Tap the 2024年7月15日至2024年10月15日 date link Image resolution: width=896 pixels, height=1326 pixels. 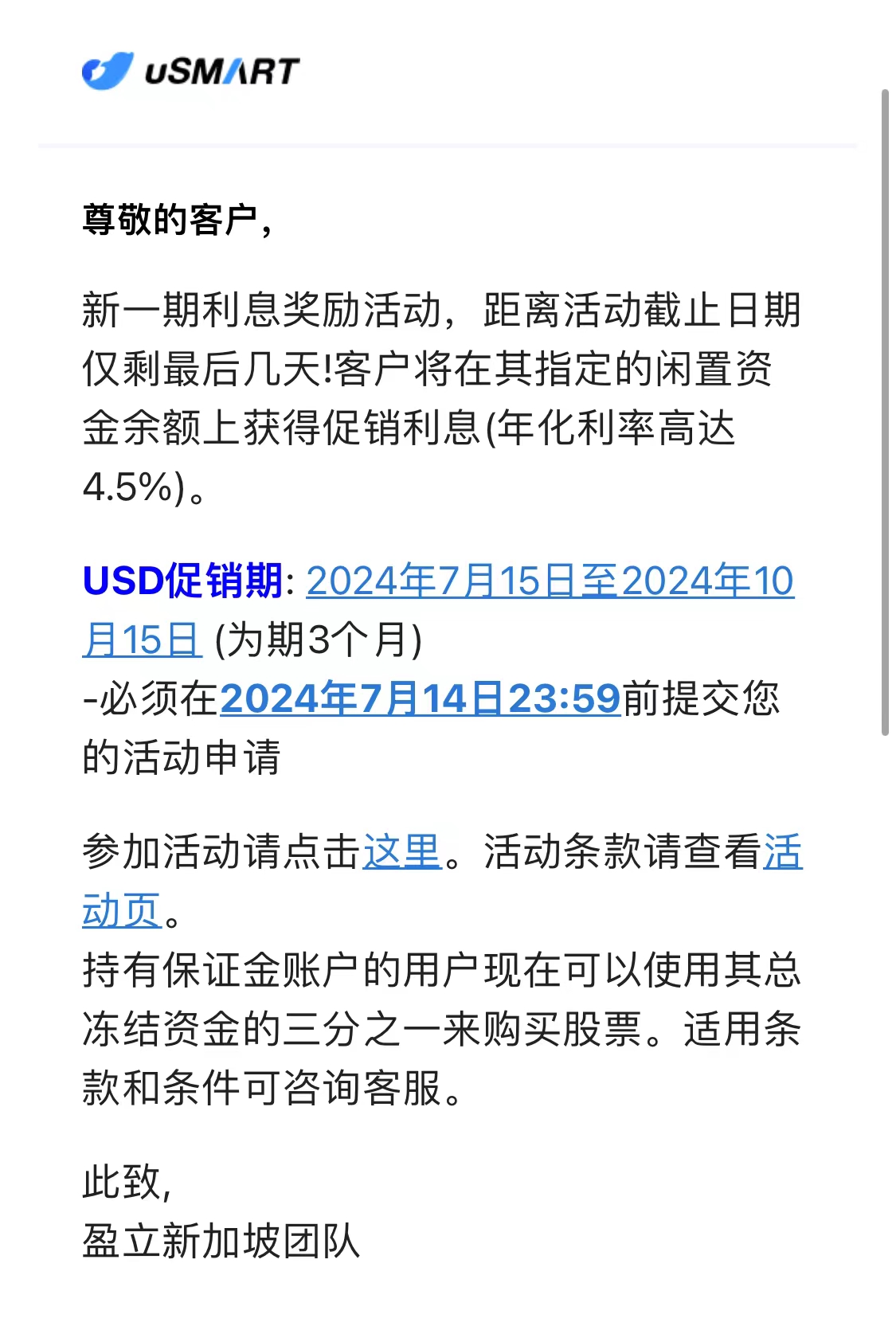point(550,581)
